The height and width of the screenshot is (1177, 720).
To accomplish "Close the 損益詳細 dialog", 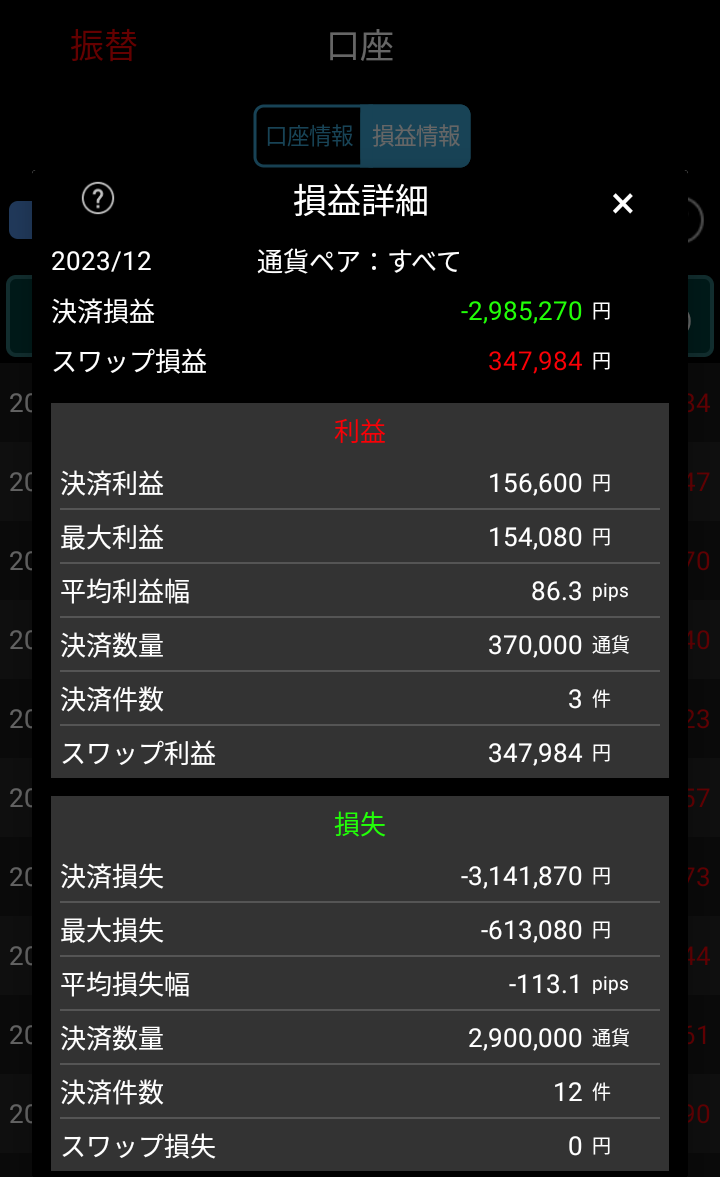I will (x=622, y=204).
